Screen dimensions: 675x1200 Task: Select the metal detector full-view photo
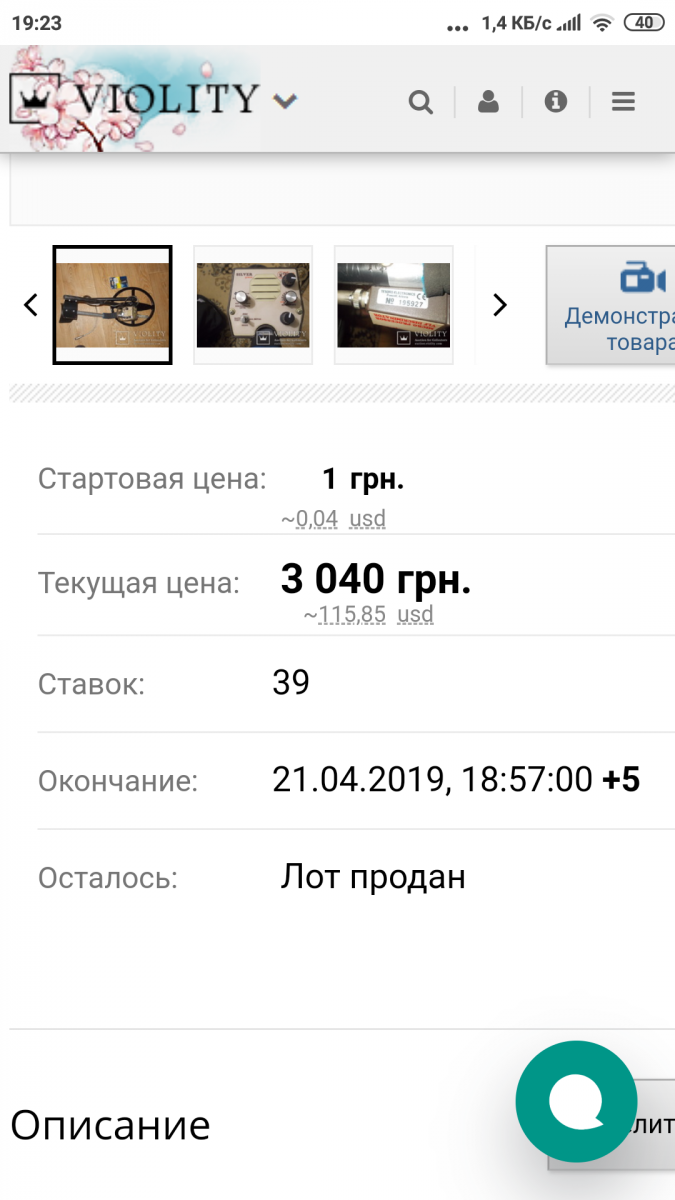pyautogui.click(x=112, y=305)
